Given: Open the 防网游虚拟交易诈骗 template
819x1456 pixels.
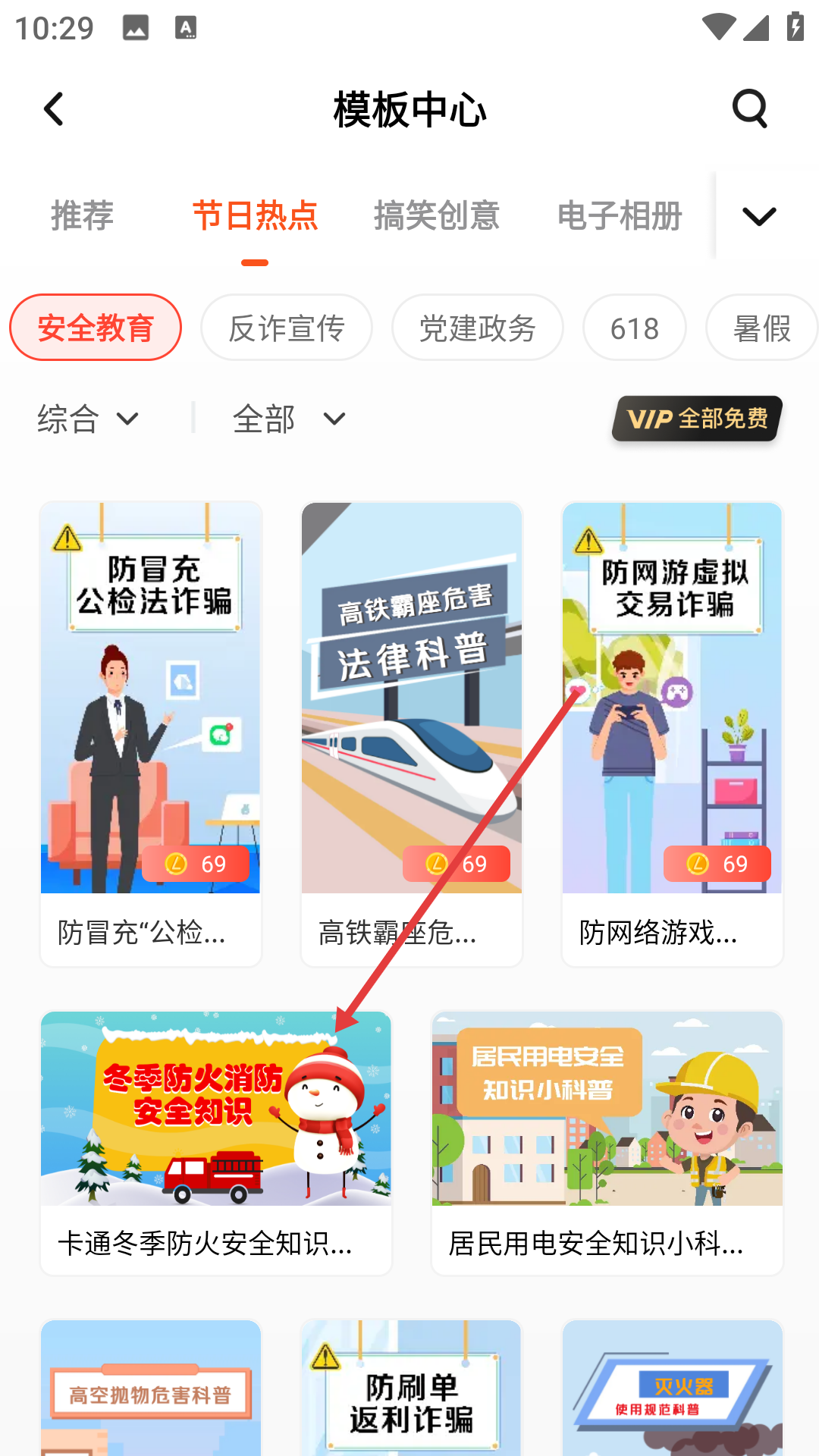Looking at the screenshot, I should pyautogui.click(x=673, y=733).
